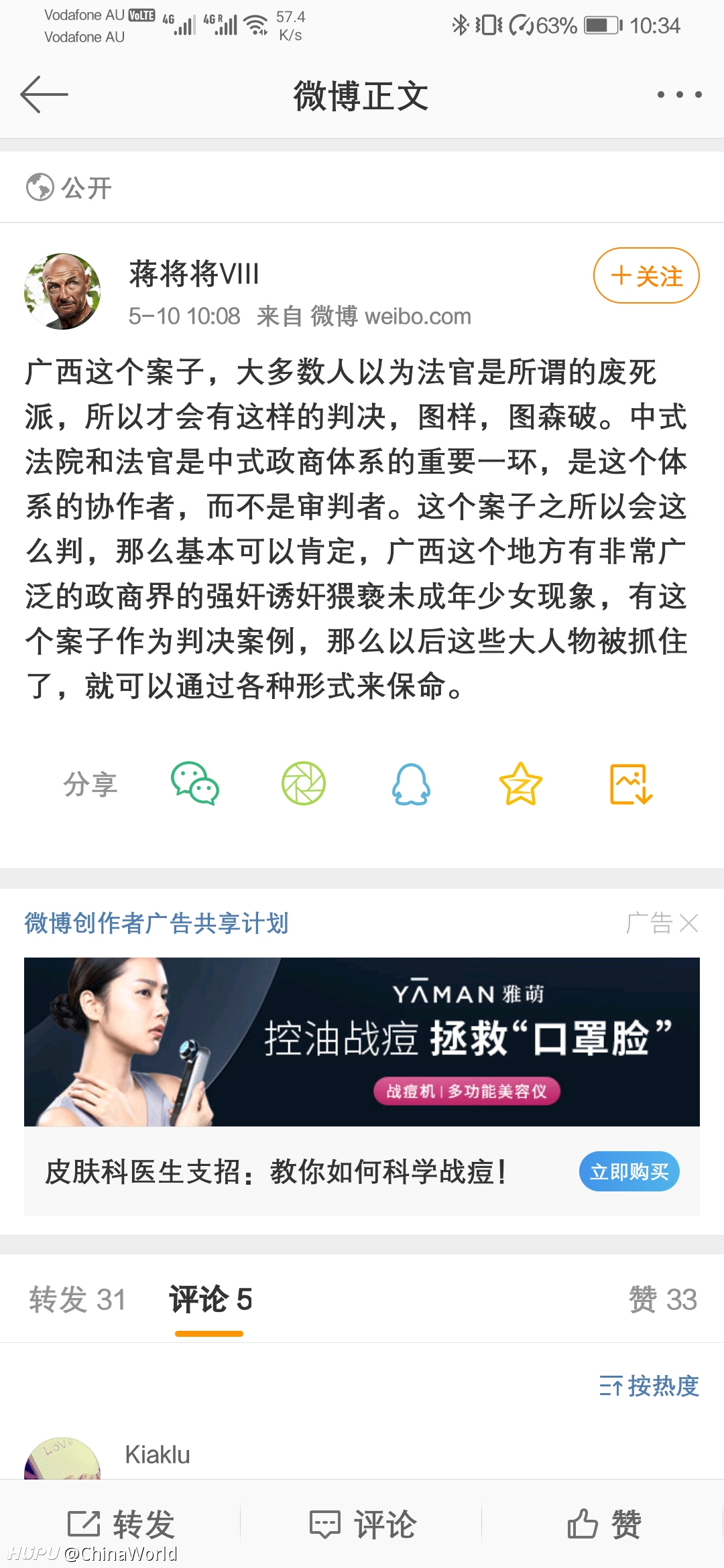Open 蒋将将VIII's profile avatar
Viewport: 724px width, 1568px height.
[62, 291]
